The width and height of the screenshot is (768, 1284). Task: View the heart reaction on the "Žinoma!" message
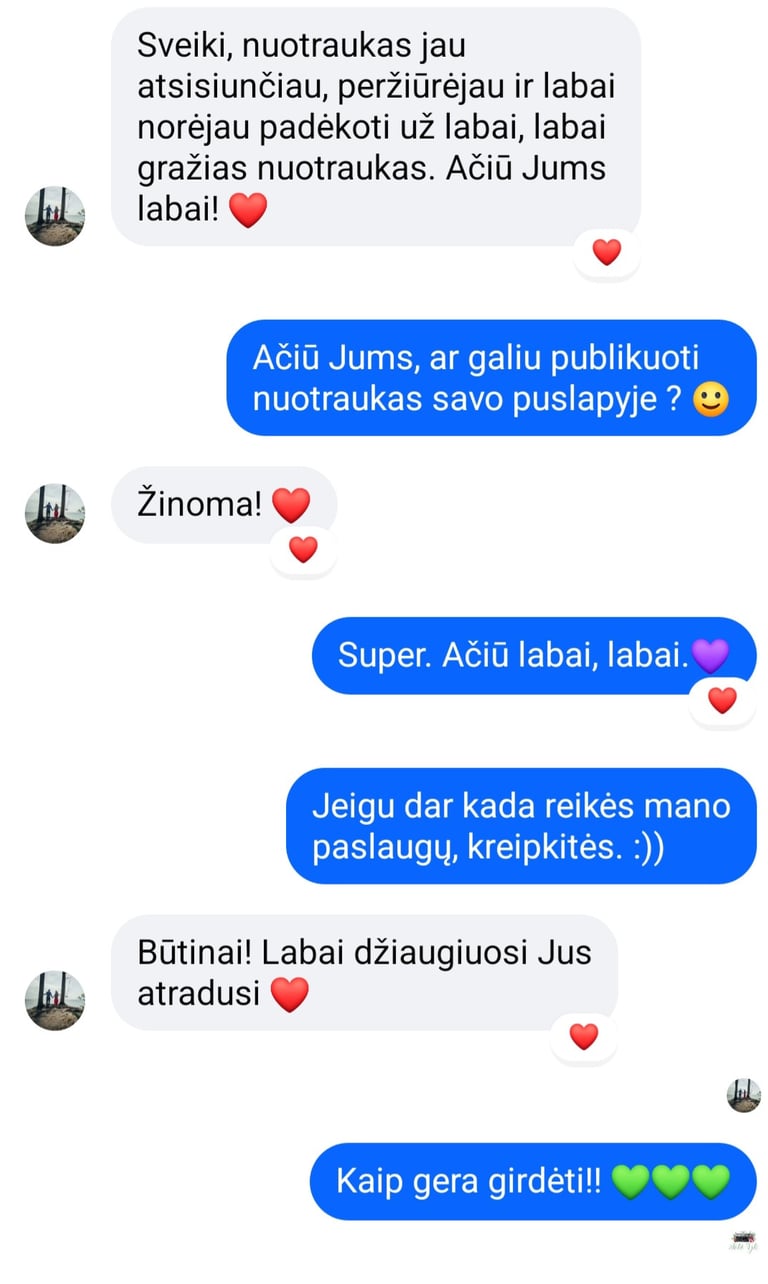[x=302, y=550]
